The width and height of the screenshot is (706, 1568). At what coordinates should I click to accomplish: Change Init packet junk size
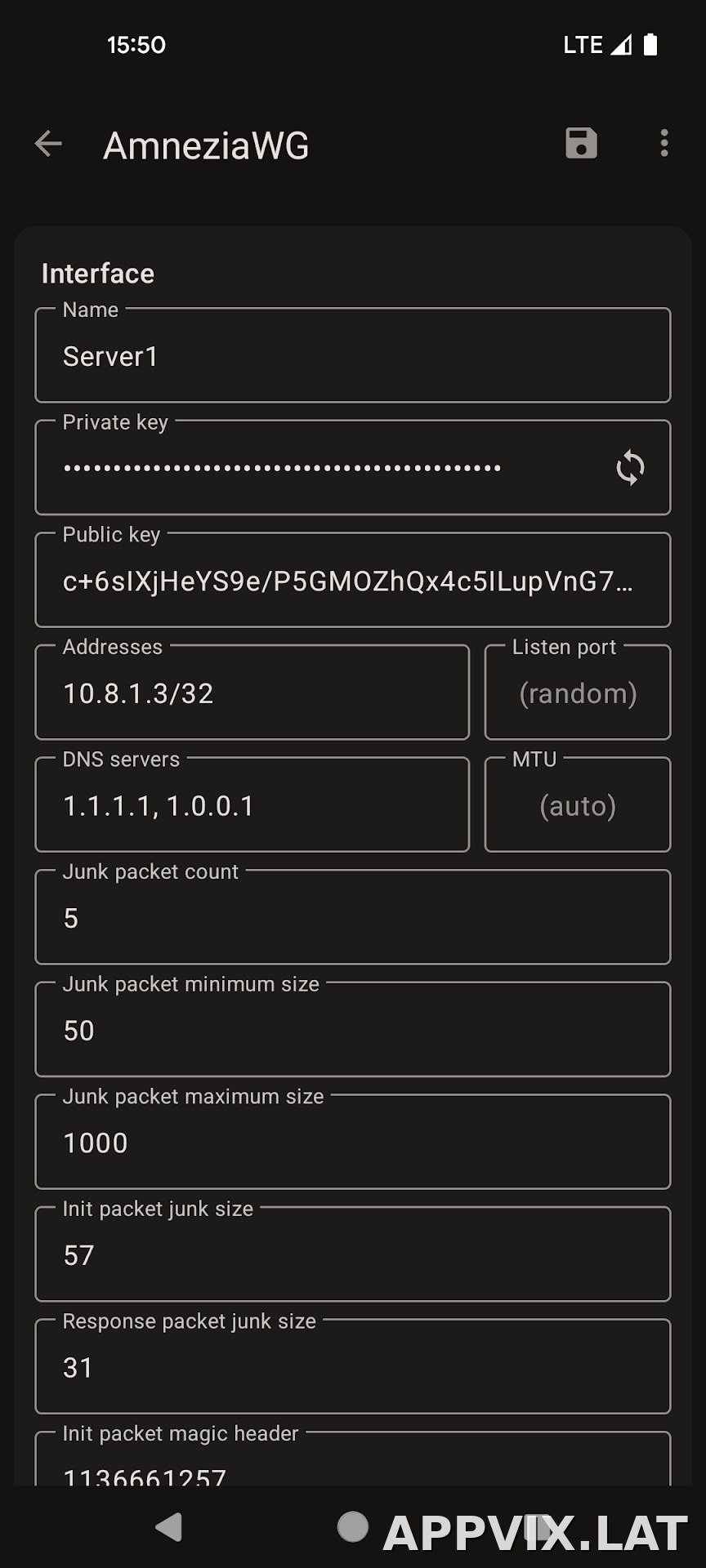(353, 1254)
